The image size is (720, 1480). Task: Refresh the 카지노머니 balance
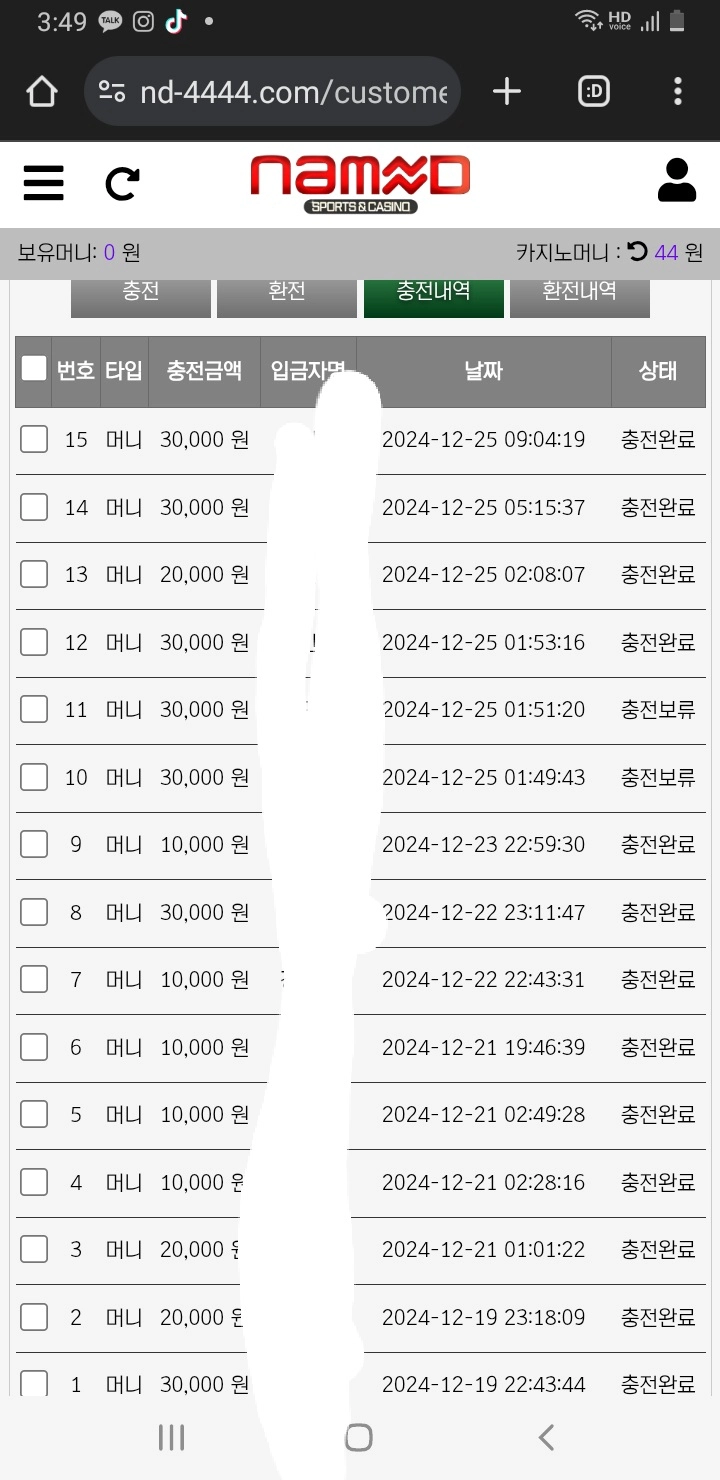click(638, 252)
